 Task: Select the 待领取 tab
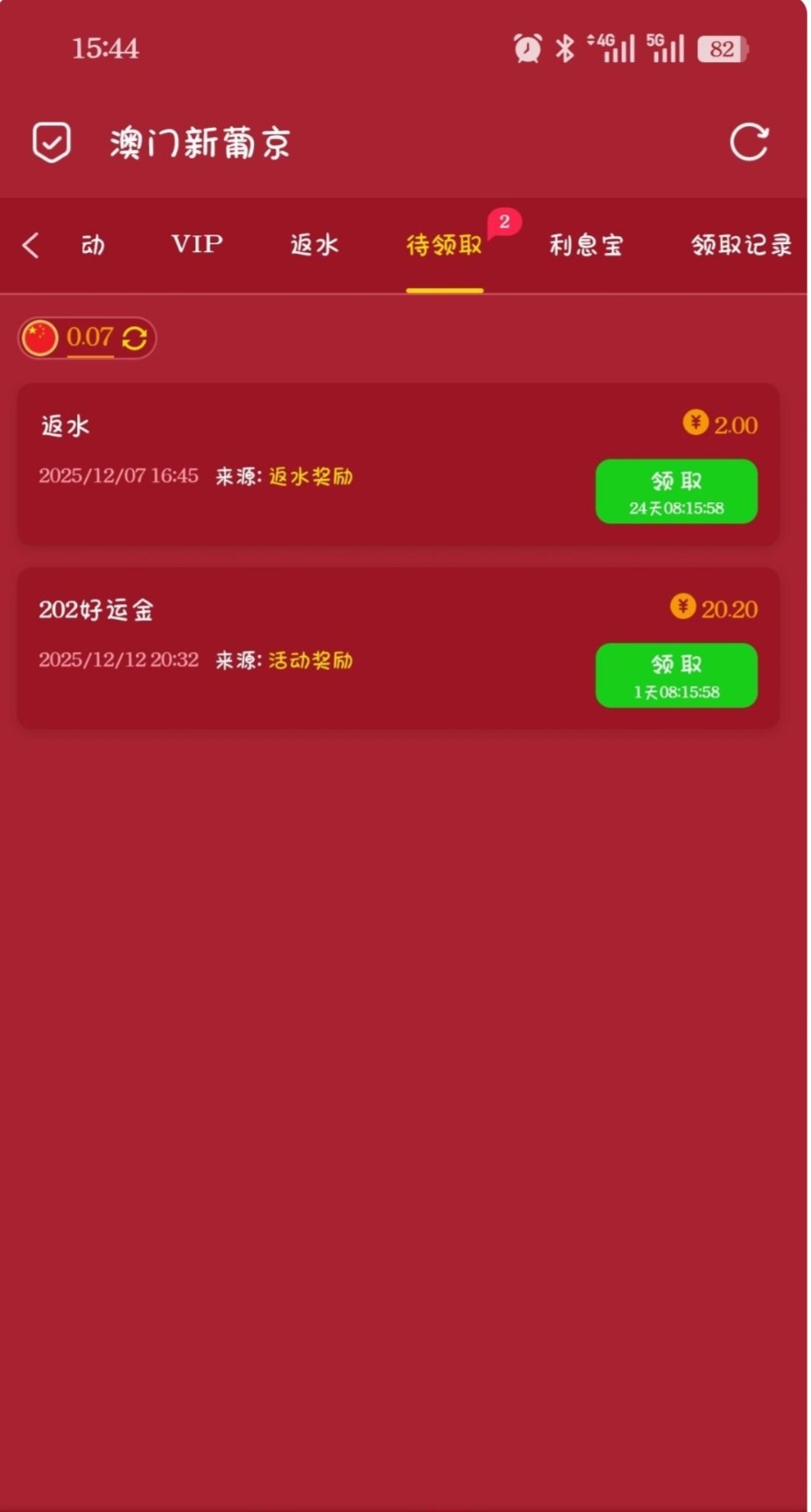pos(444,245)
